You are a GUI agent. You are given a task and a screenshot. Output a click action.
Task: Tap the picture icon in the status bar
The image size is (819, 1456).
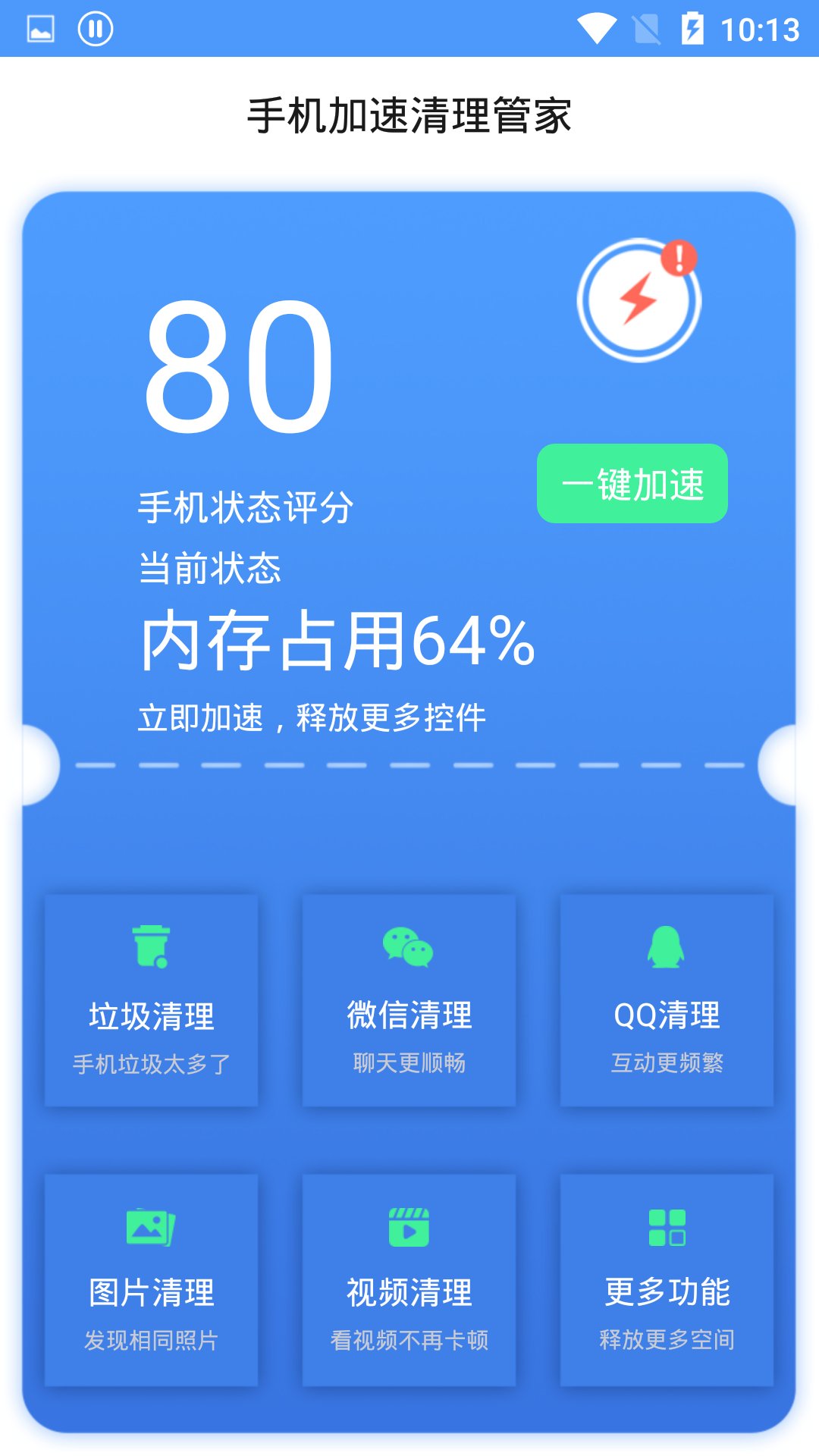point(42,29)
